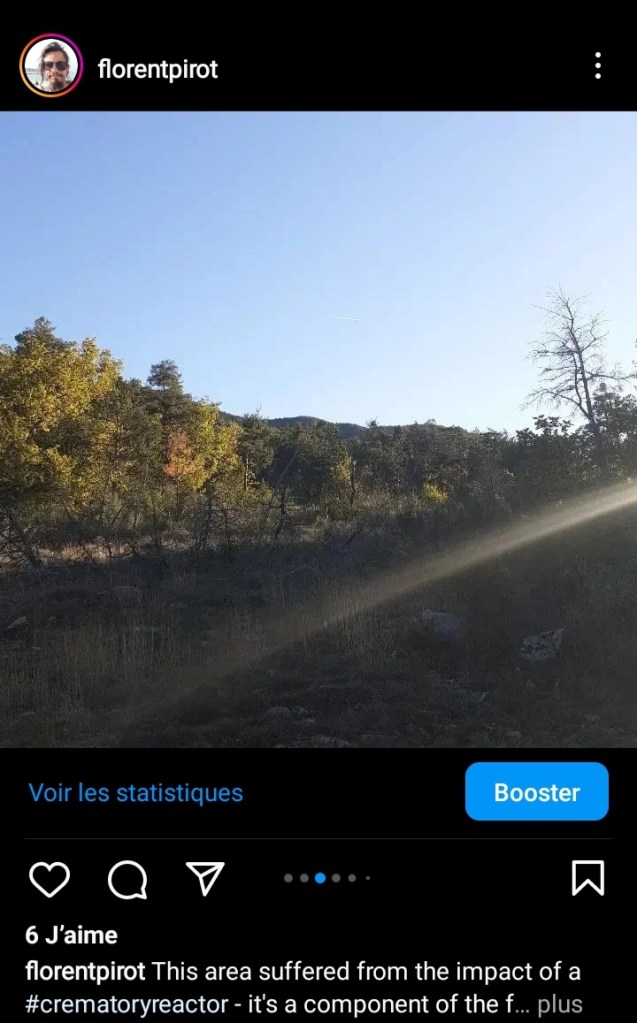The width and height of the screenshot is (637, 1023).
Task: Open comments with the speech bubble icon
Action: 128,880
